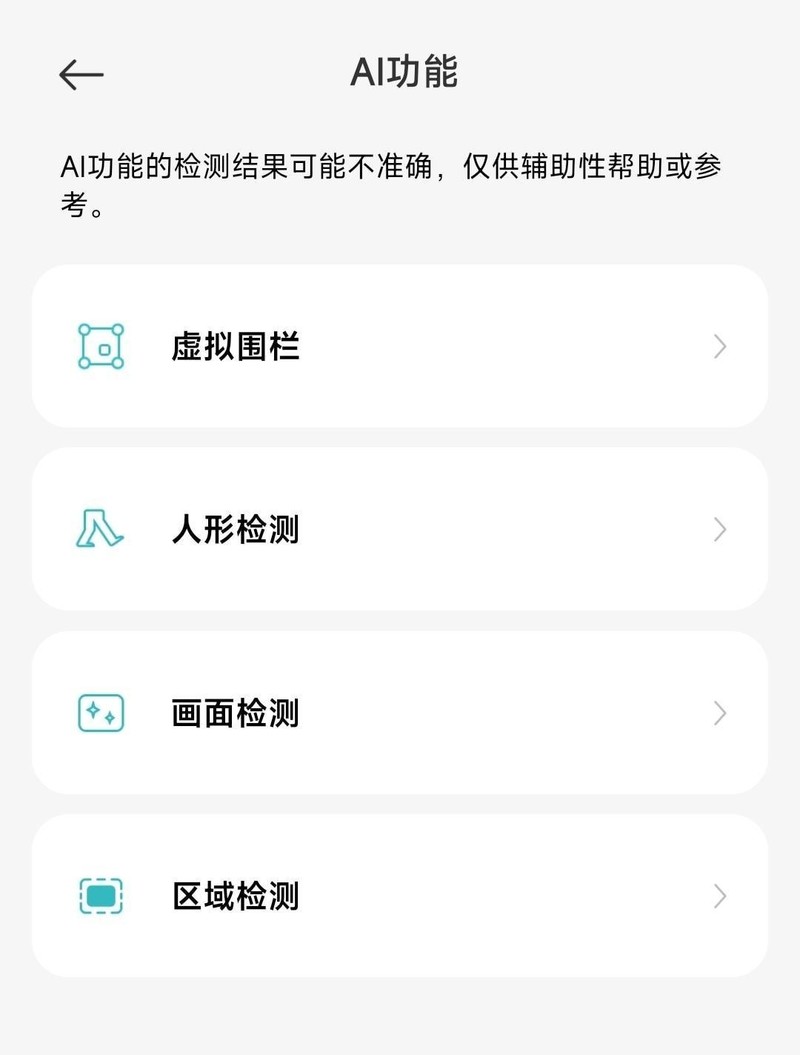Open the 虚拟围栏 settings row
800x1055 pixels.
click(400, 346)
